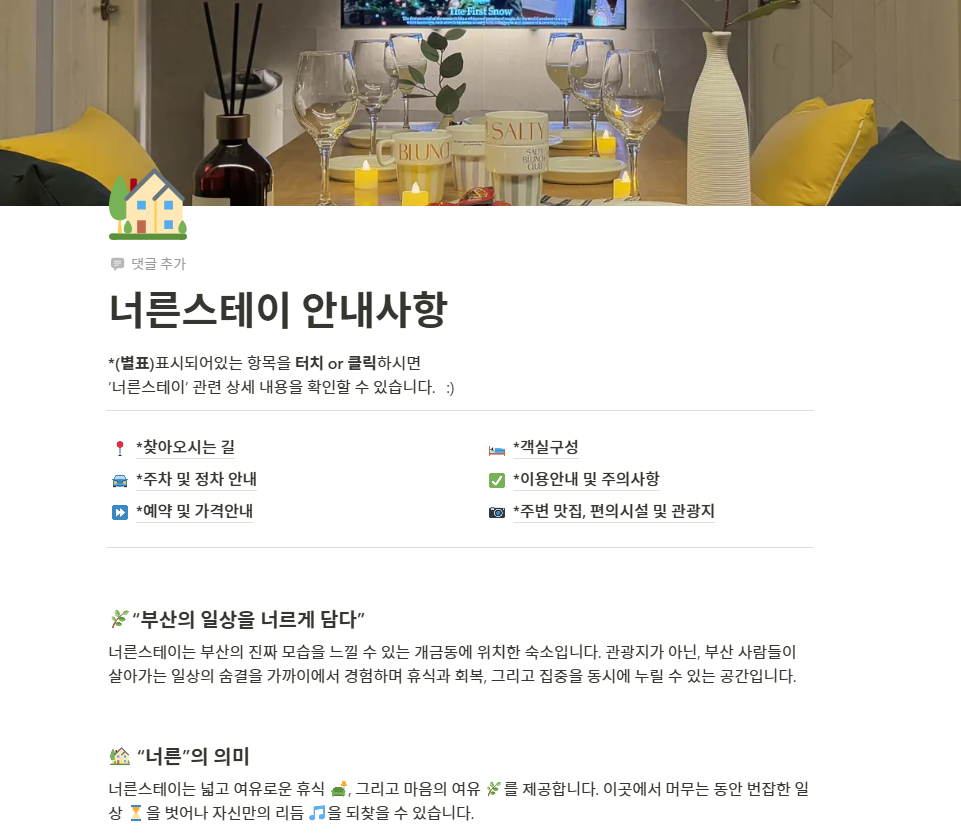Open the 찾아오시는 길 page link

(x=185, y=448)
